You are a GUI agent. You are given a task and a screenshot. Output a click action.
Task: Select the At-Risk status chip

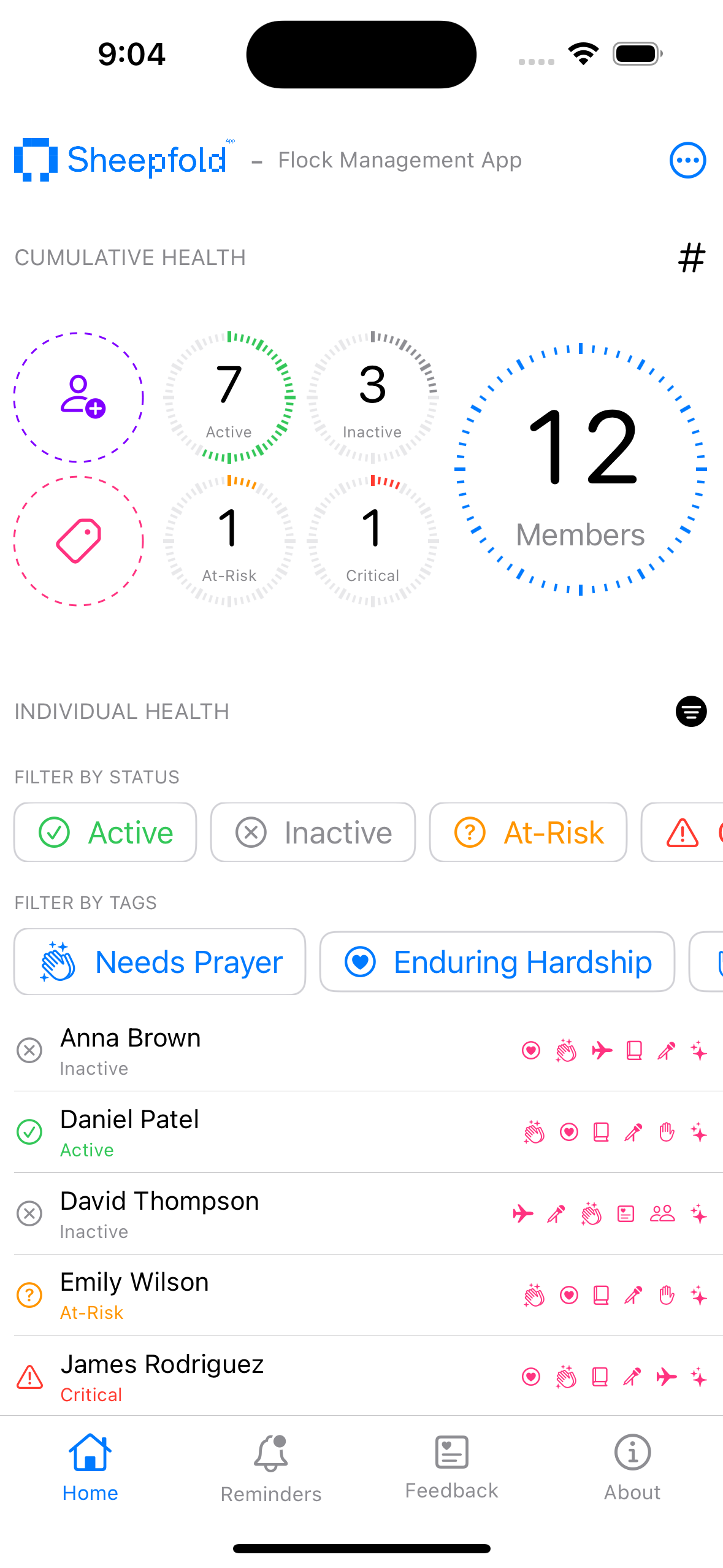(x=528, y=832)
